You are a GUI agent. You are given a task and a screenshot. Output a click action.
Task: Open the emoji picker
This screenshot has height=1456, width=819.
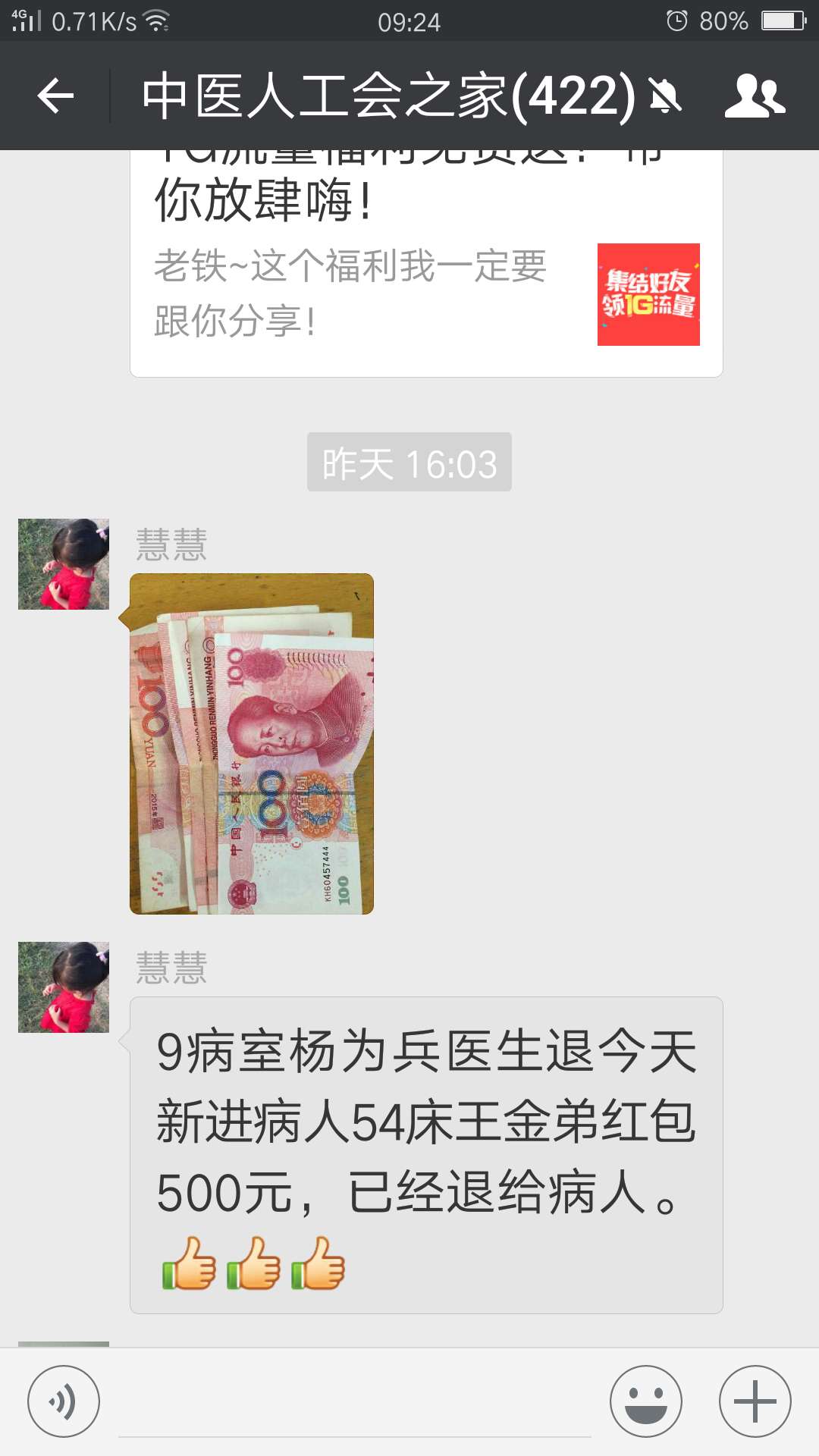point(646,1401)
